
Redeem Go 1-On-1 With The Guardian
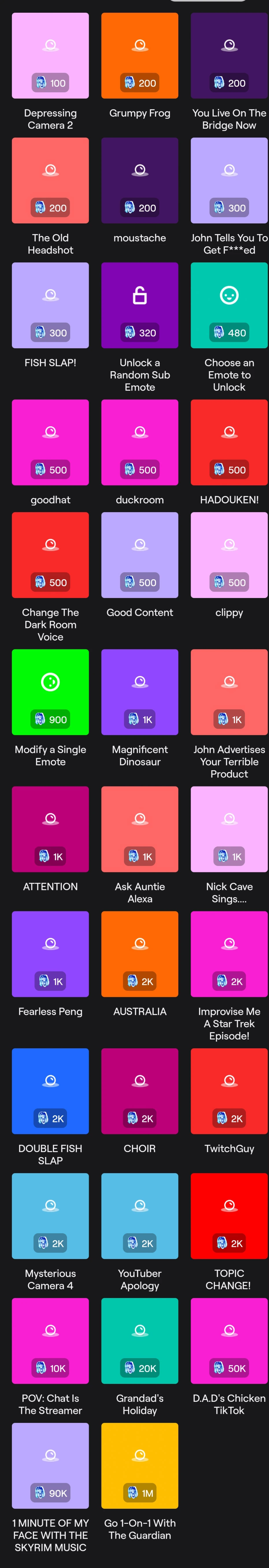click(140, 1465)
